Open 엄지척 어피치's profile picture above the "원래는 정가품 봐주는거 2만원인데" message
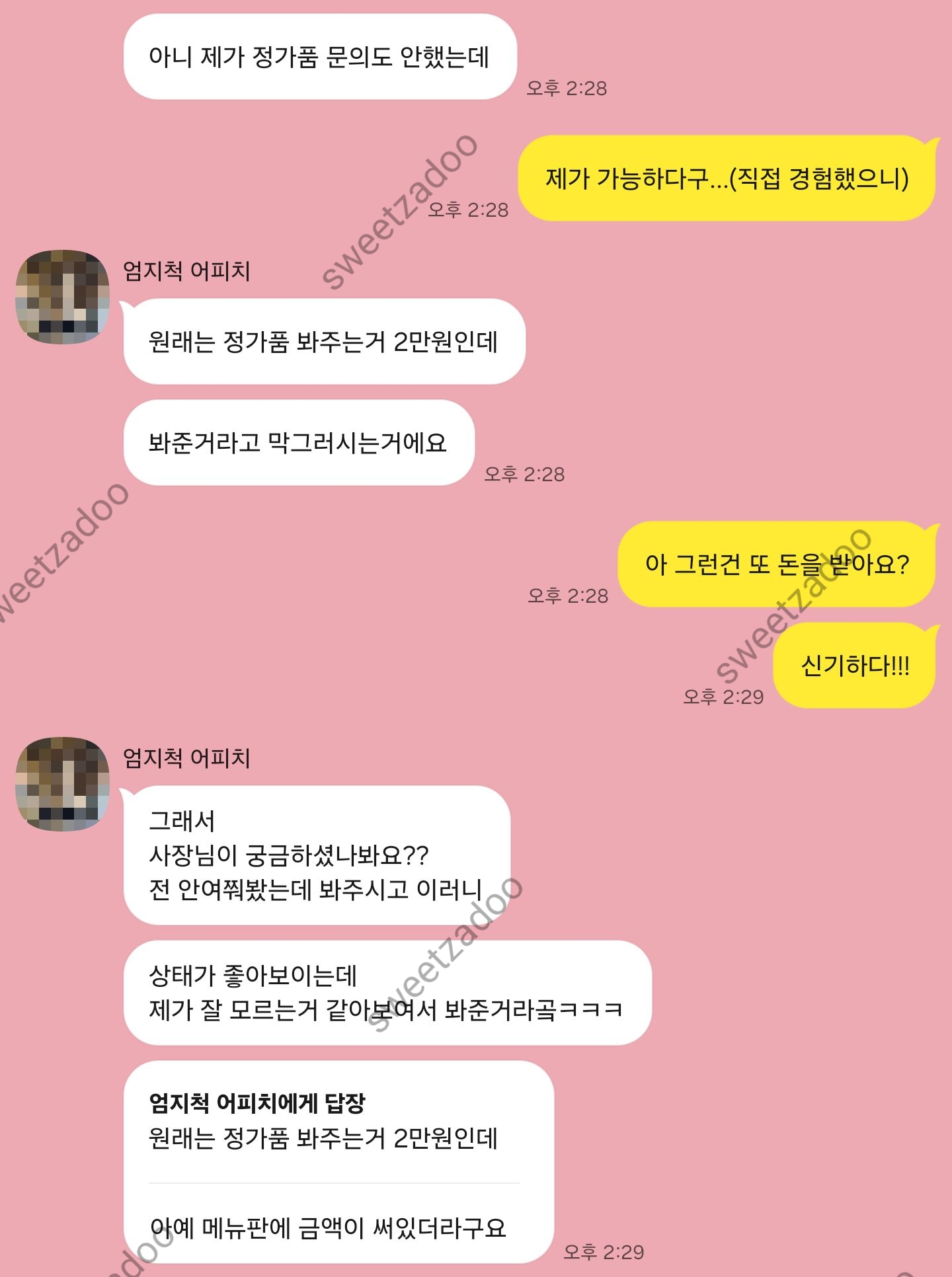This screenshot has height=1277, width=952. pyautogui.click(x=62, y=297)
